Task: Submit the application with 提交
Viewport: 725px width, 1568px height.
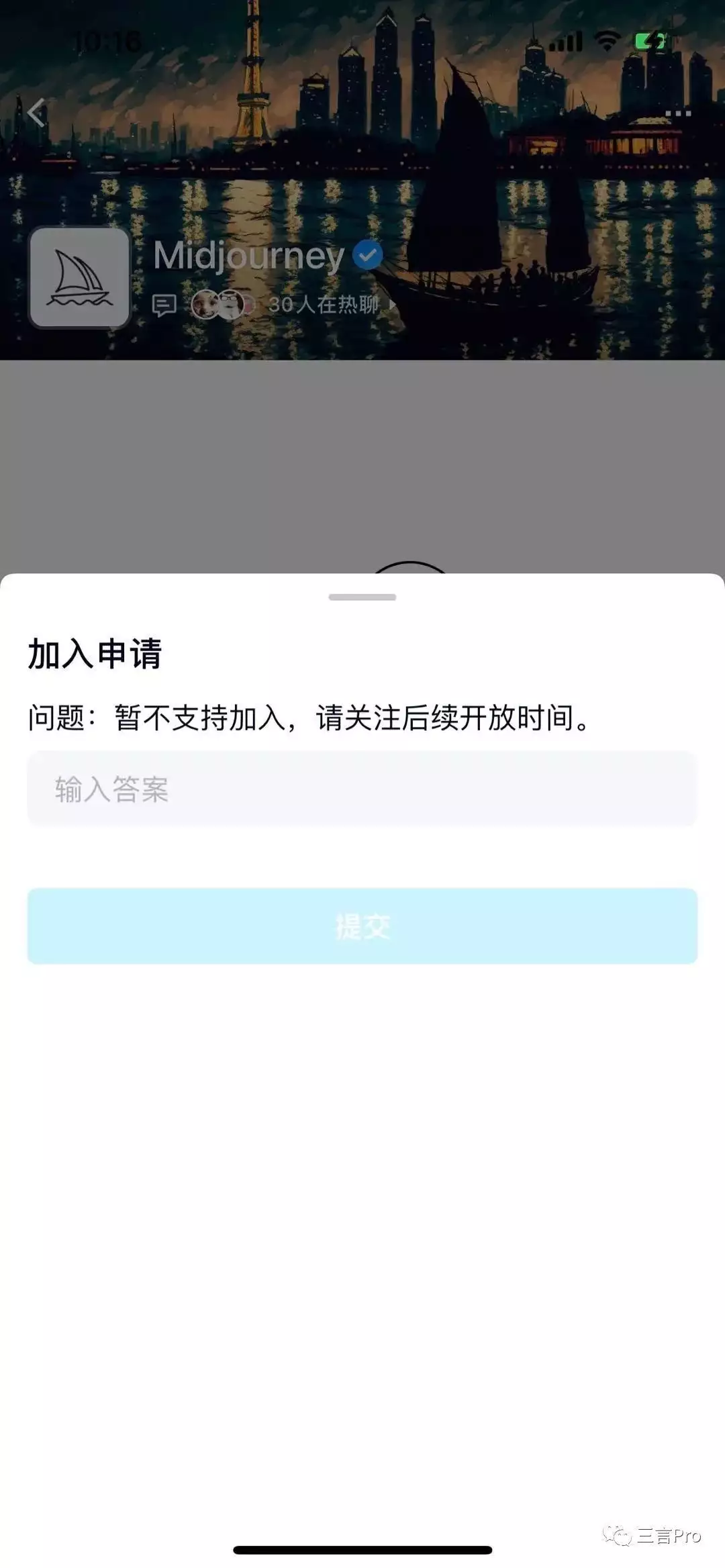Action: [x=362, y=926]
